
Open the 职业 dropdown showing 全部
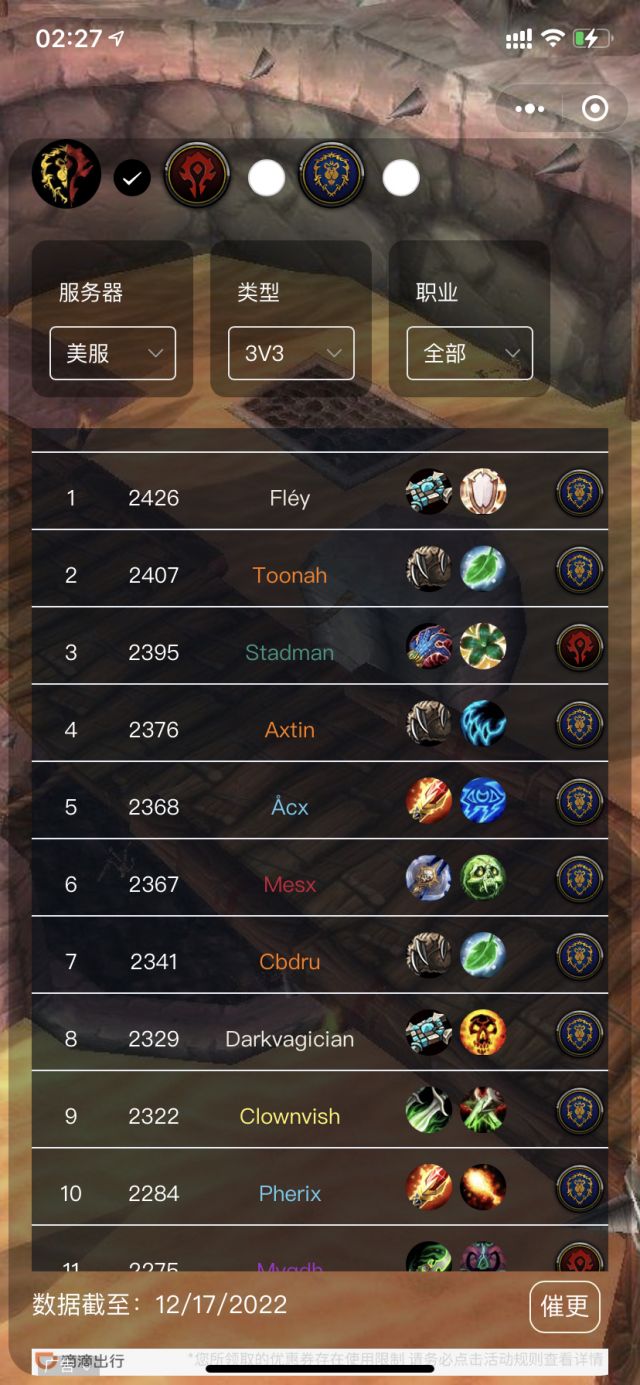tap(470, 353)
